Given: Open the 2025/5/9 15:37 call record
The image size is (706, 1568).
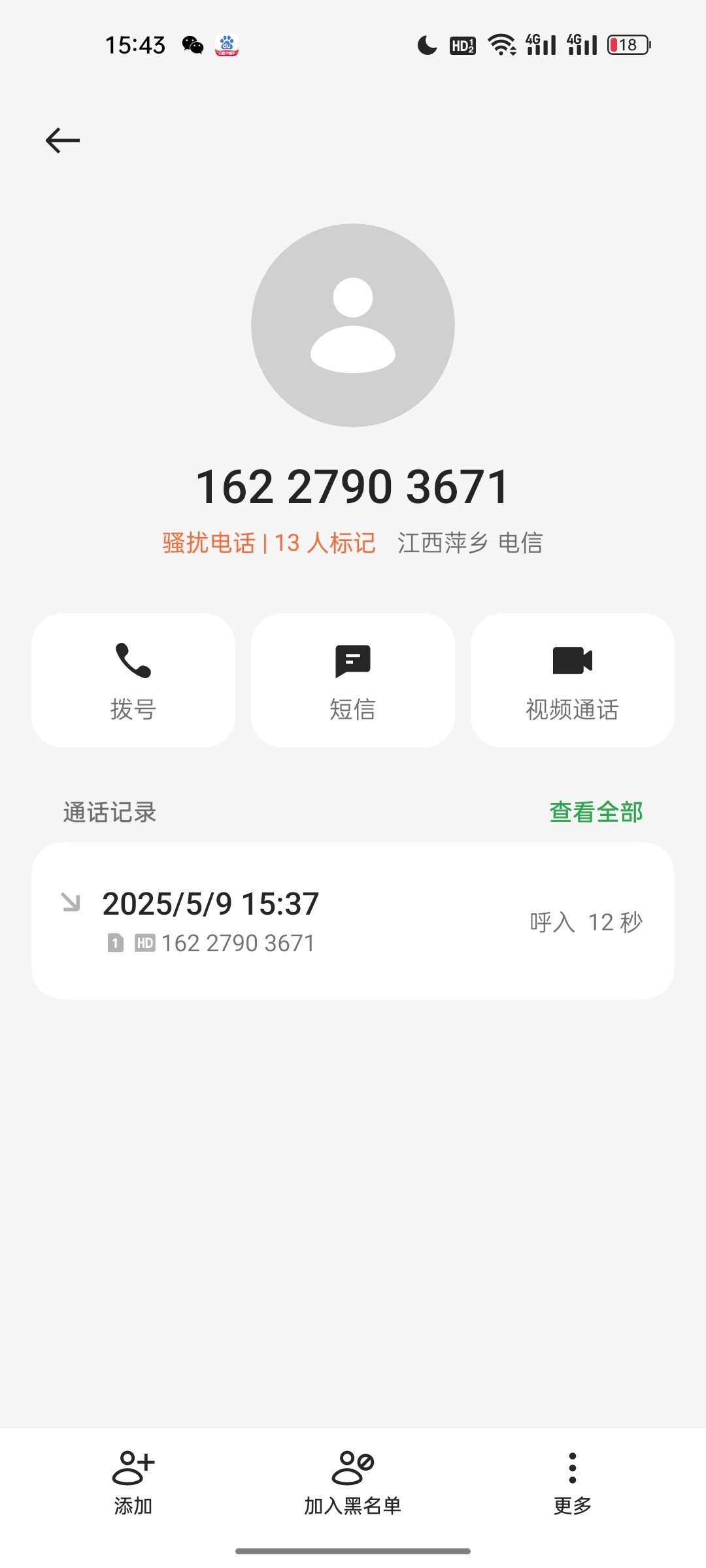Looking at the screenshot, I should tap(353, 921).
